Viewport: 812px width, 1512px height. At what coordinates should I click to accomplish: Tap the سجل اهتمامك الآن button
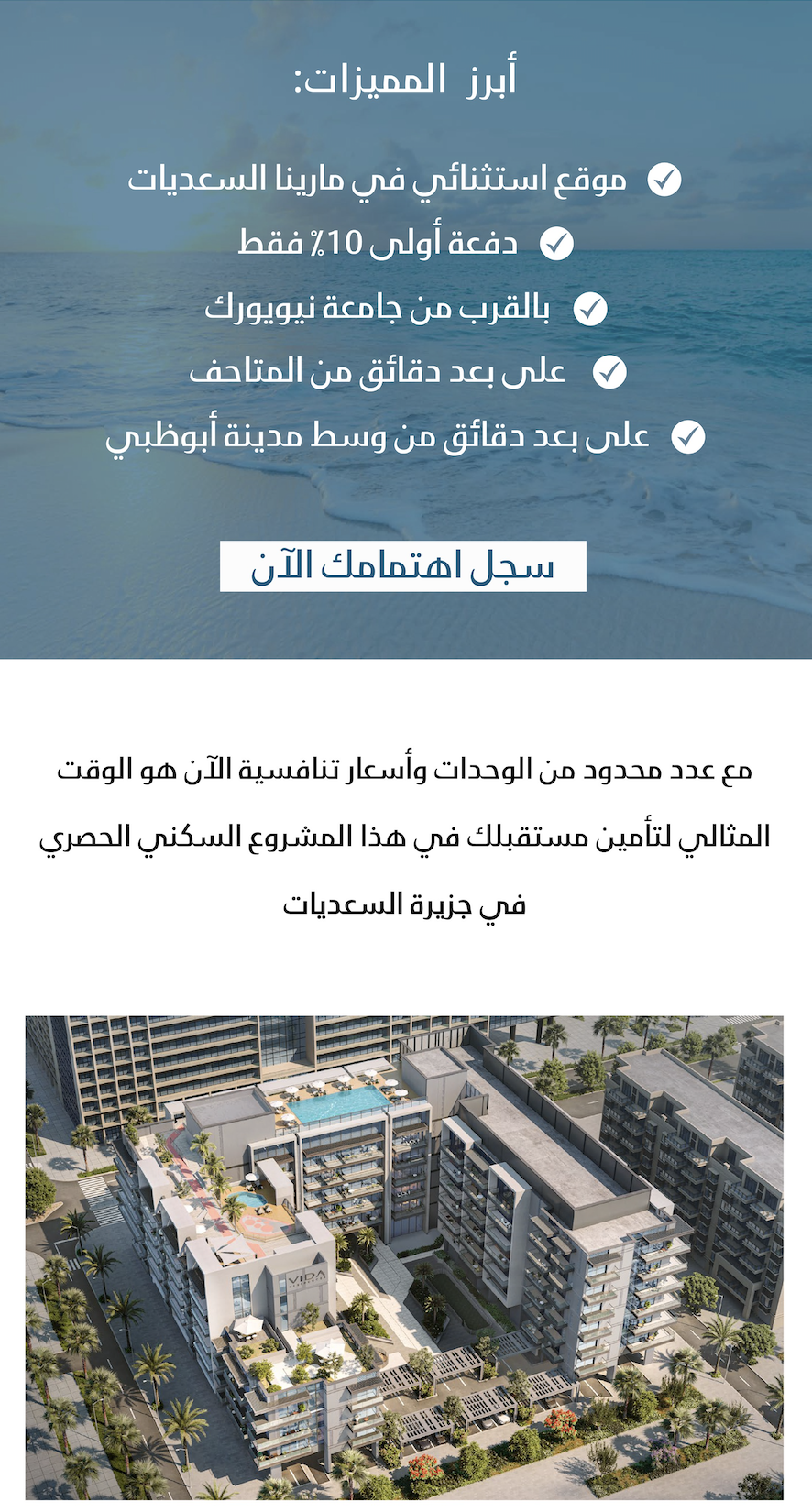point(402,566)
